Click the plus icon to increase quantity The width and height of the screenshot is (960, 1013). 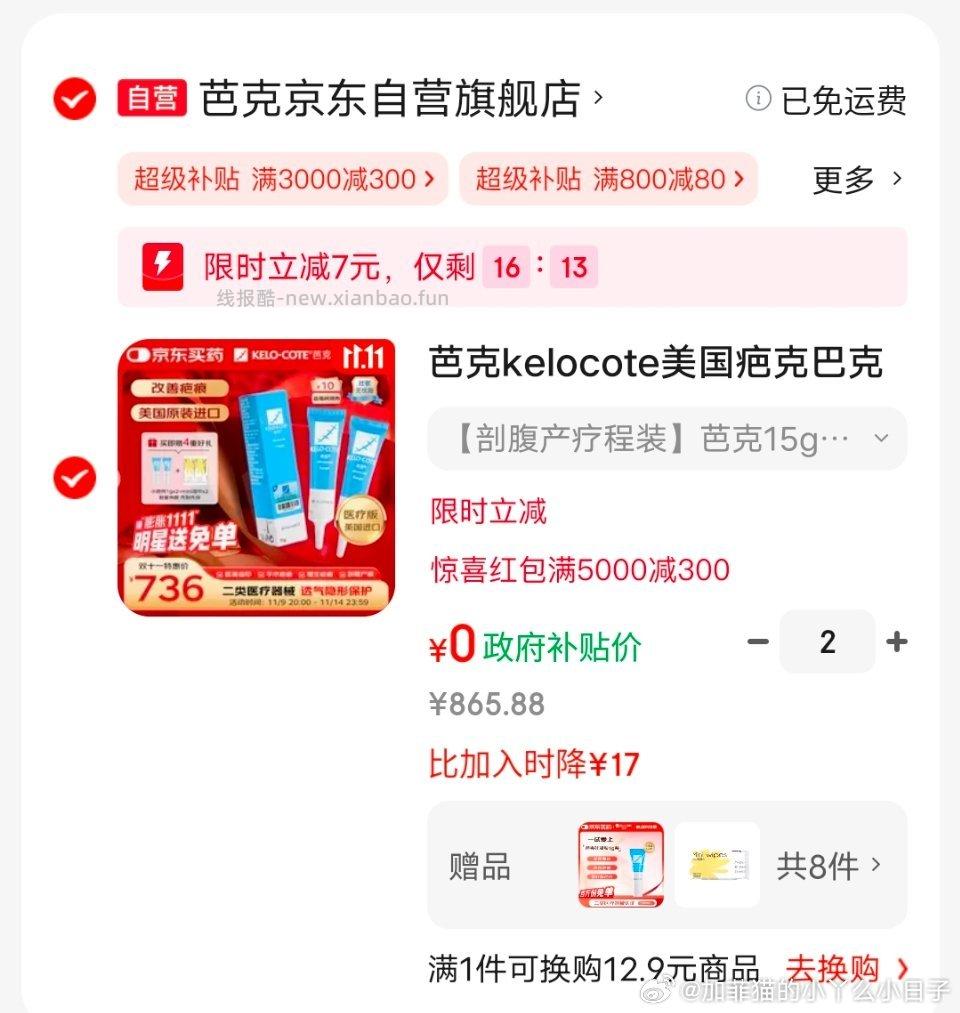click(x=897, y=642)
